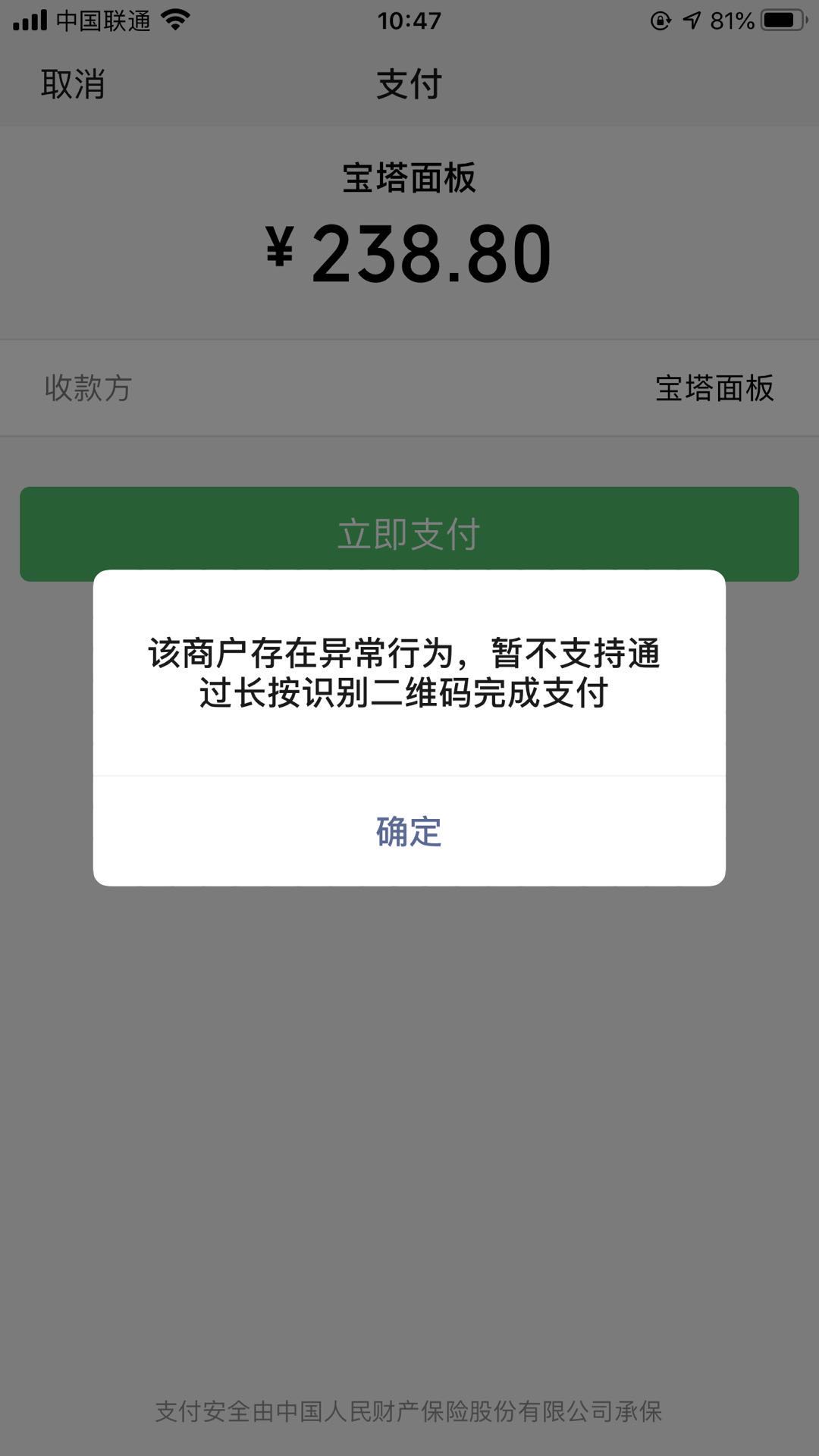The image size is (819, 1456).
Task: Tap the battery indicator icon
Action: click(x=783, y=20)
